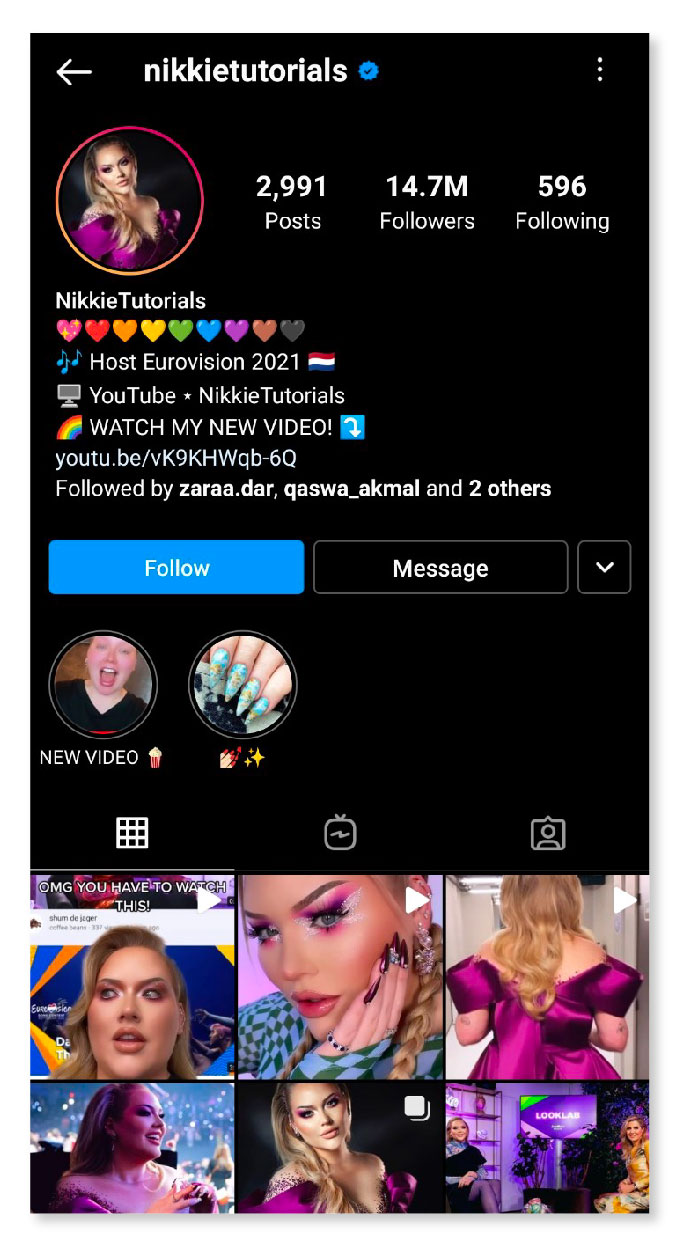The image size is (681, 1246).
Task: Open the pink eye makeup video post
Action: coord(340,976)
